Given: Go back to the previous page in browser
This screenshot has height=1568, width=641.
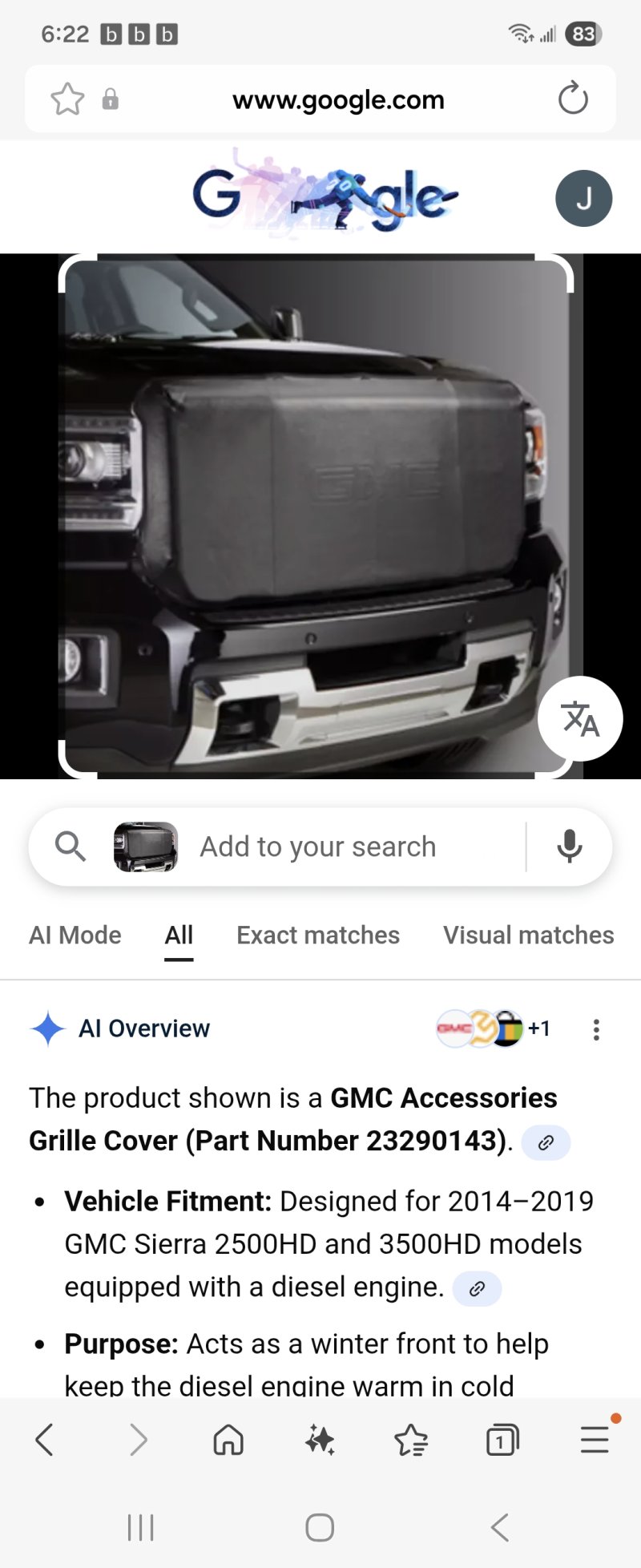Looking at the screenshot, I should [x=45, y=1440].
